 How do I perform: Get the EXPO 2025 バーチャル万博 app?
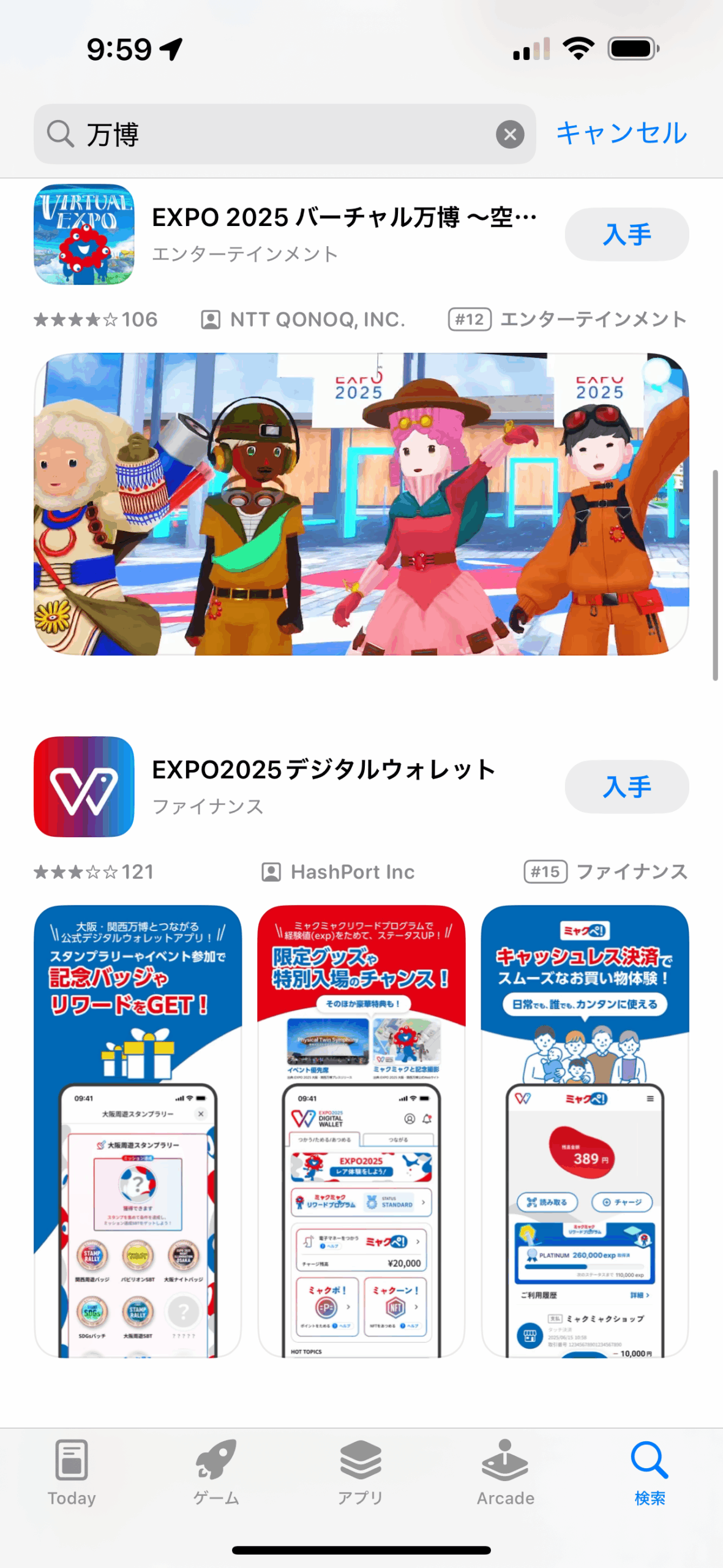[626, 235]
